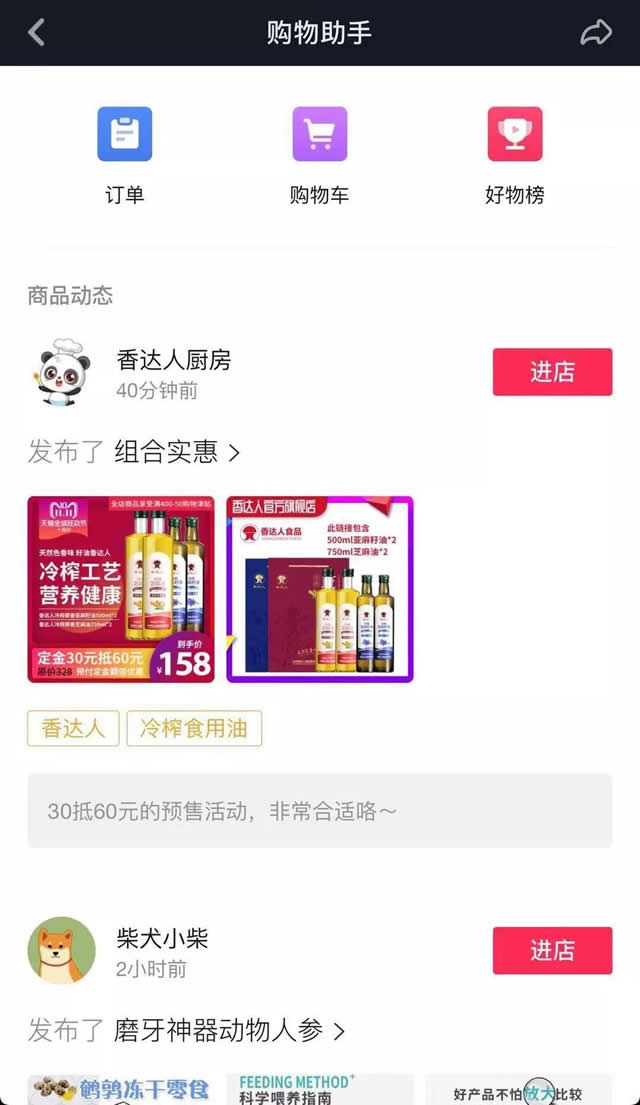The height and width of the screenshot is (1105, 640).
Task: Enter 香达人厨房 store via 进店
Action: coord(552,372)
